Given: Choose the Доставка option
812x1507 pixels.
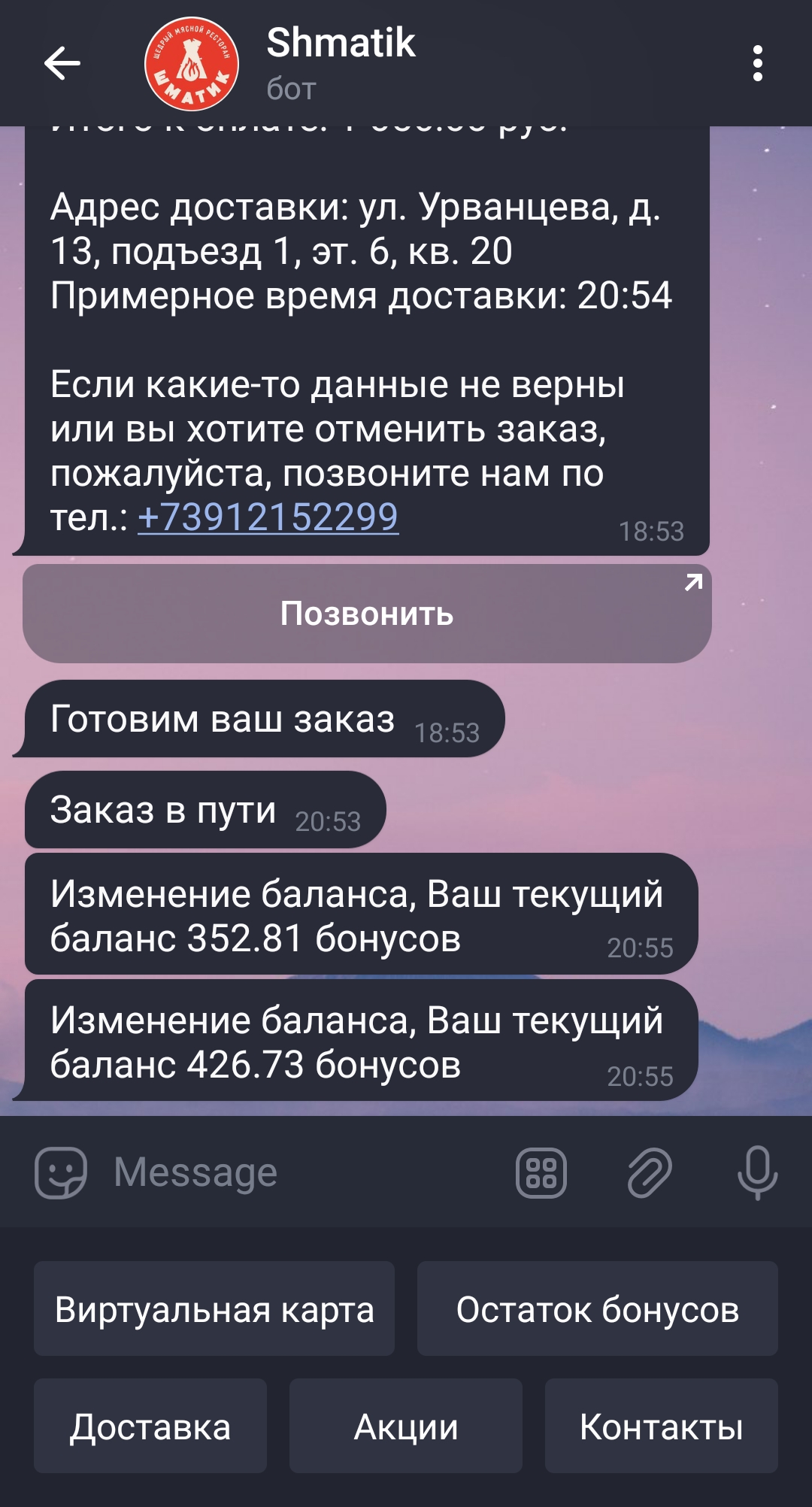Looking at the screenshot, I should click(x=150, y=1426).
